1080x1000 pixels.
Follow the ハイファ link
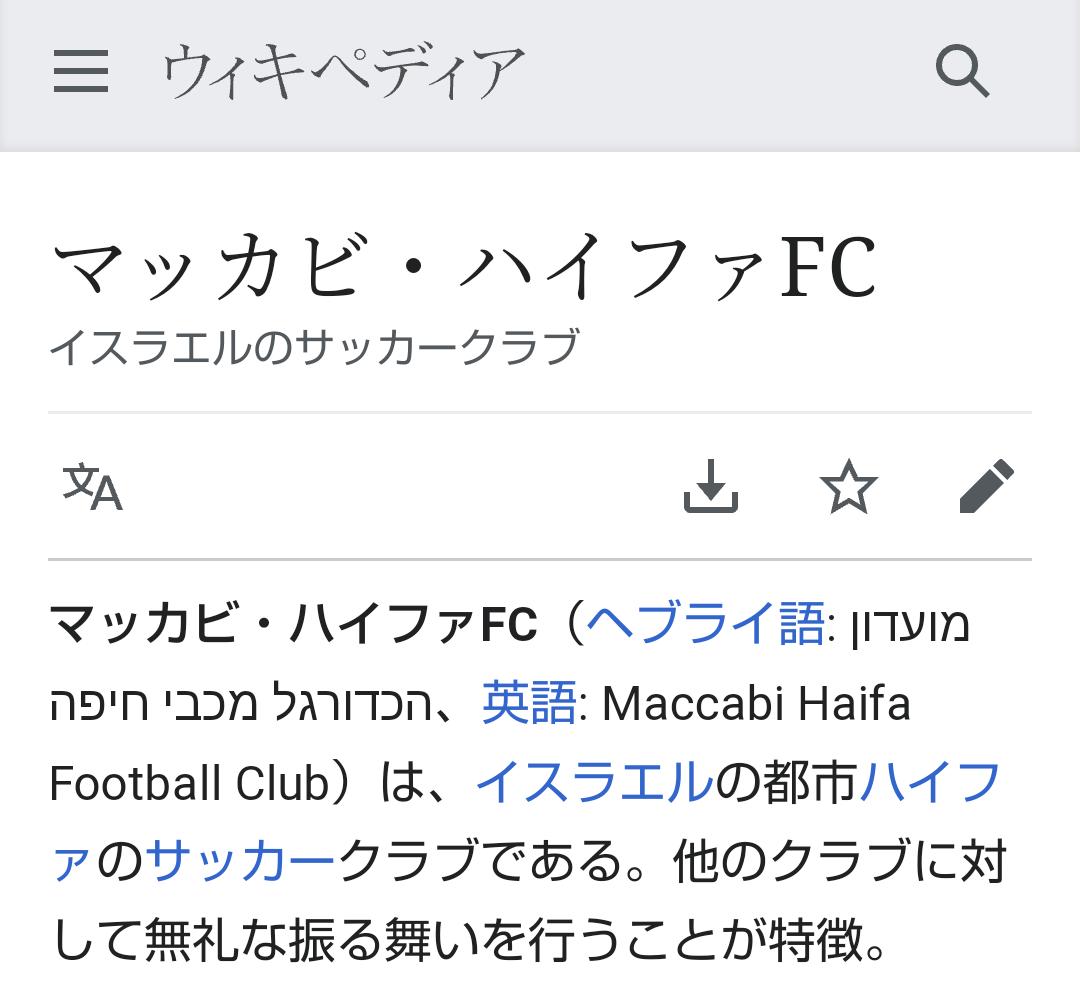coord(930,782)
